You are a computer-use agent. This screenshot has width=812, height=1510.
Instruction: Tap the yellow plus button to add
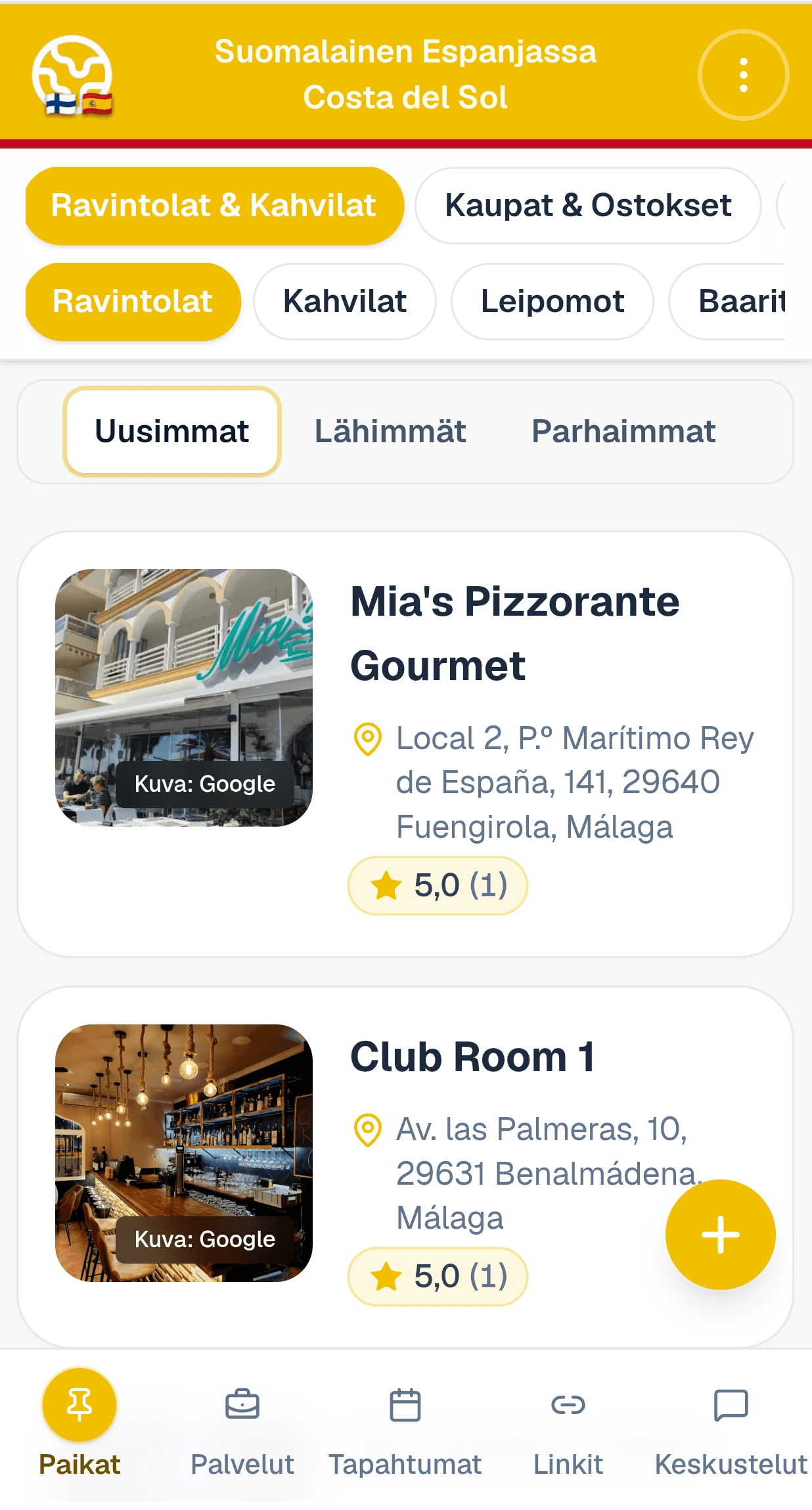pyautogui.click(x=721, y=1235)
